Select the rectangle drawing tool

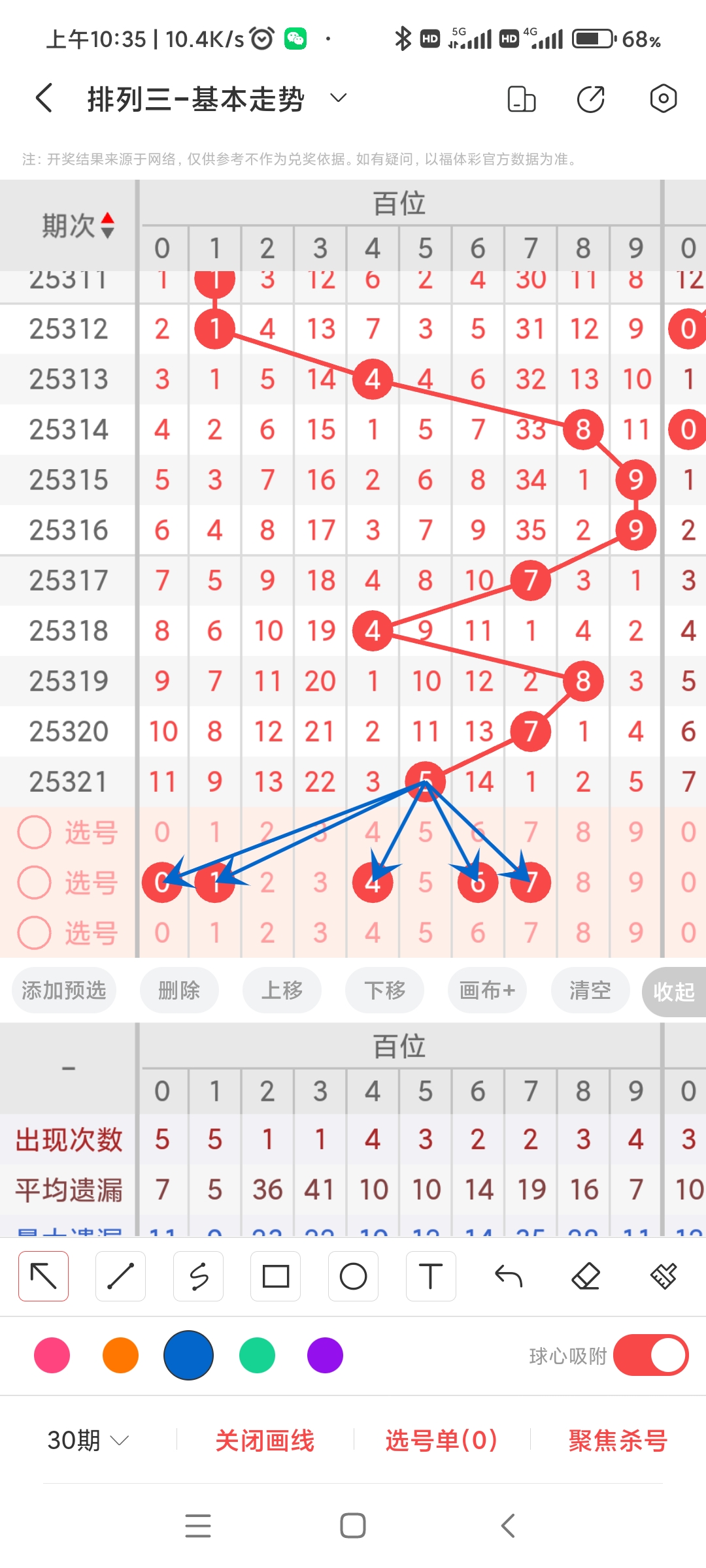(275, 1275)
